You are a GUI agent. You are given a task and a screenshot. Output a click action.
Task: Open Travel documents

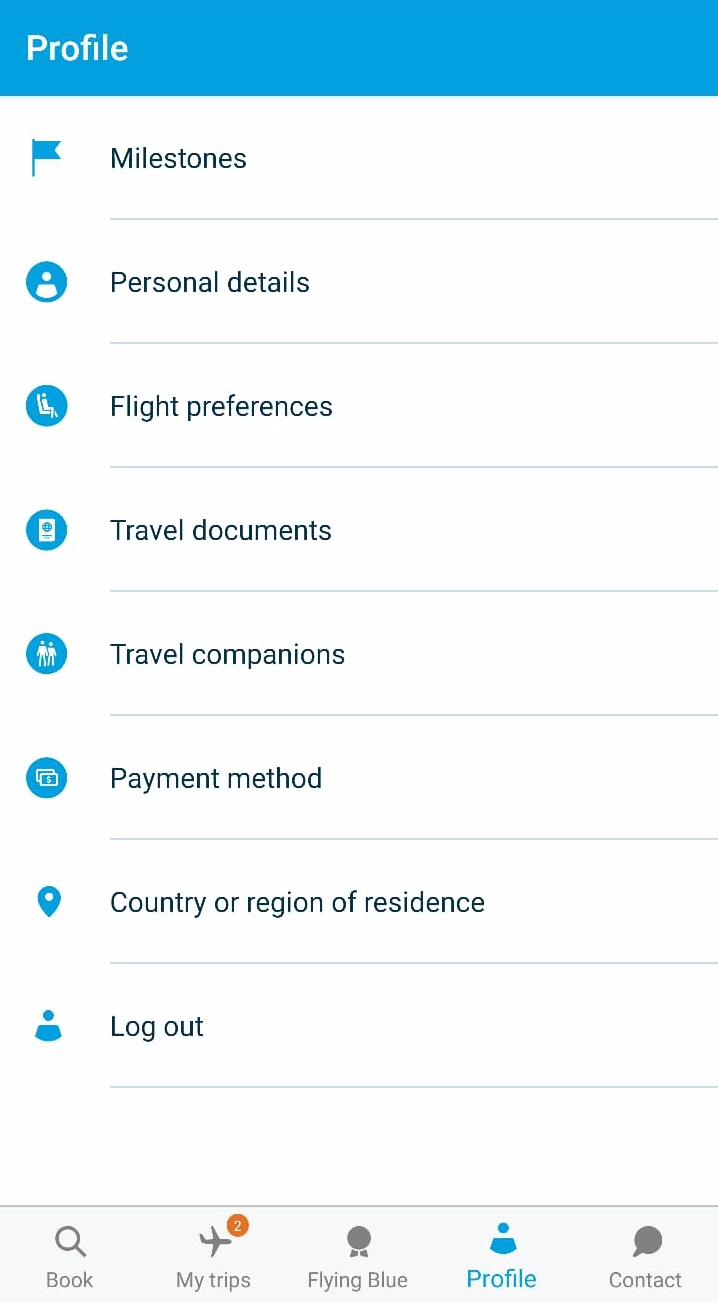point(359,530)
